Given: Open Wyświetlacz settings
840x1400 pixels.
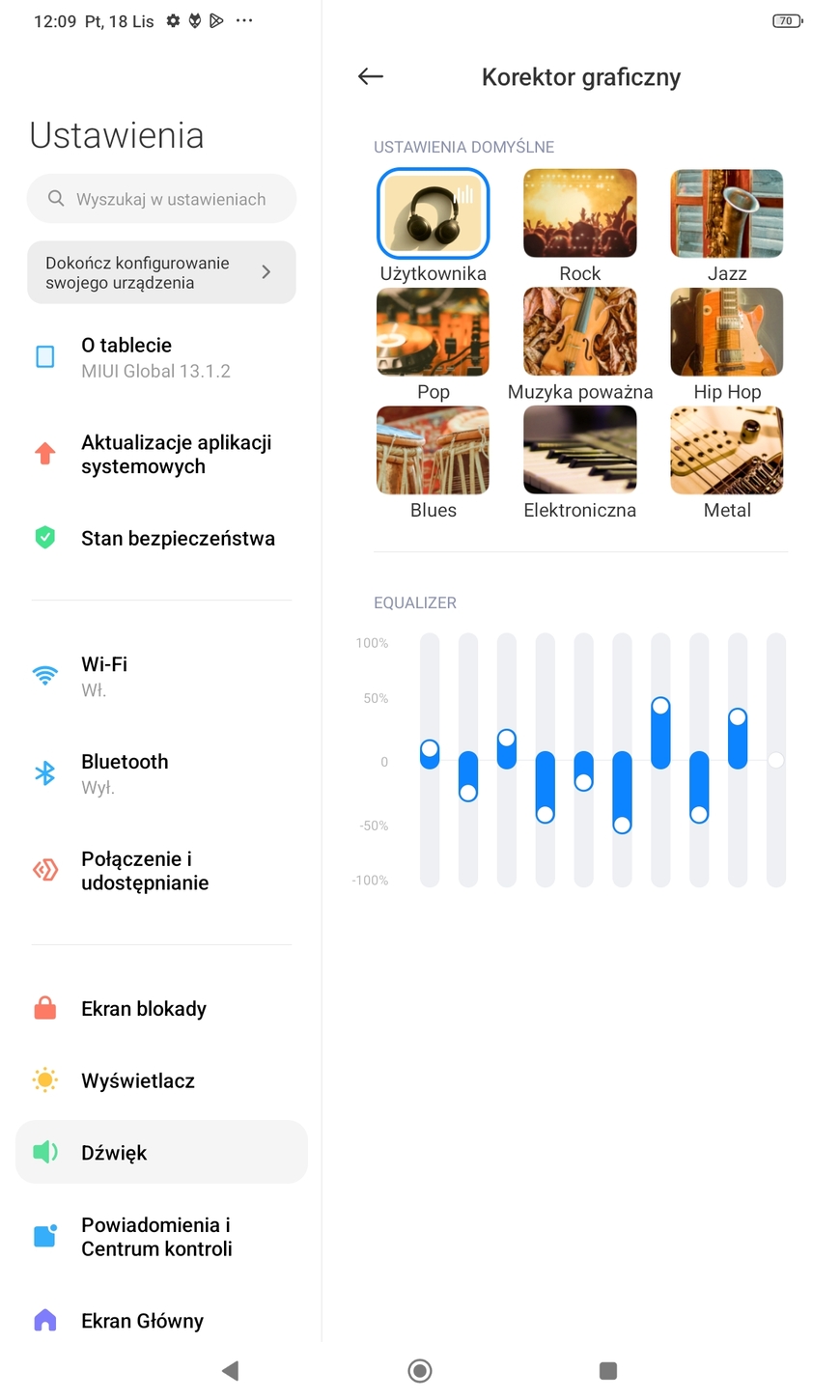Looking at the screenshot, I should tap(161, 1080).
